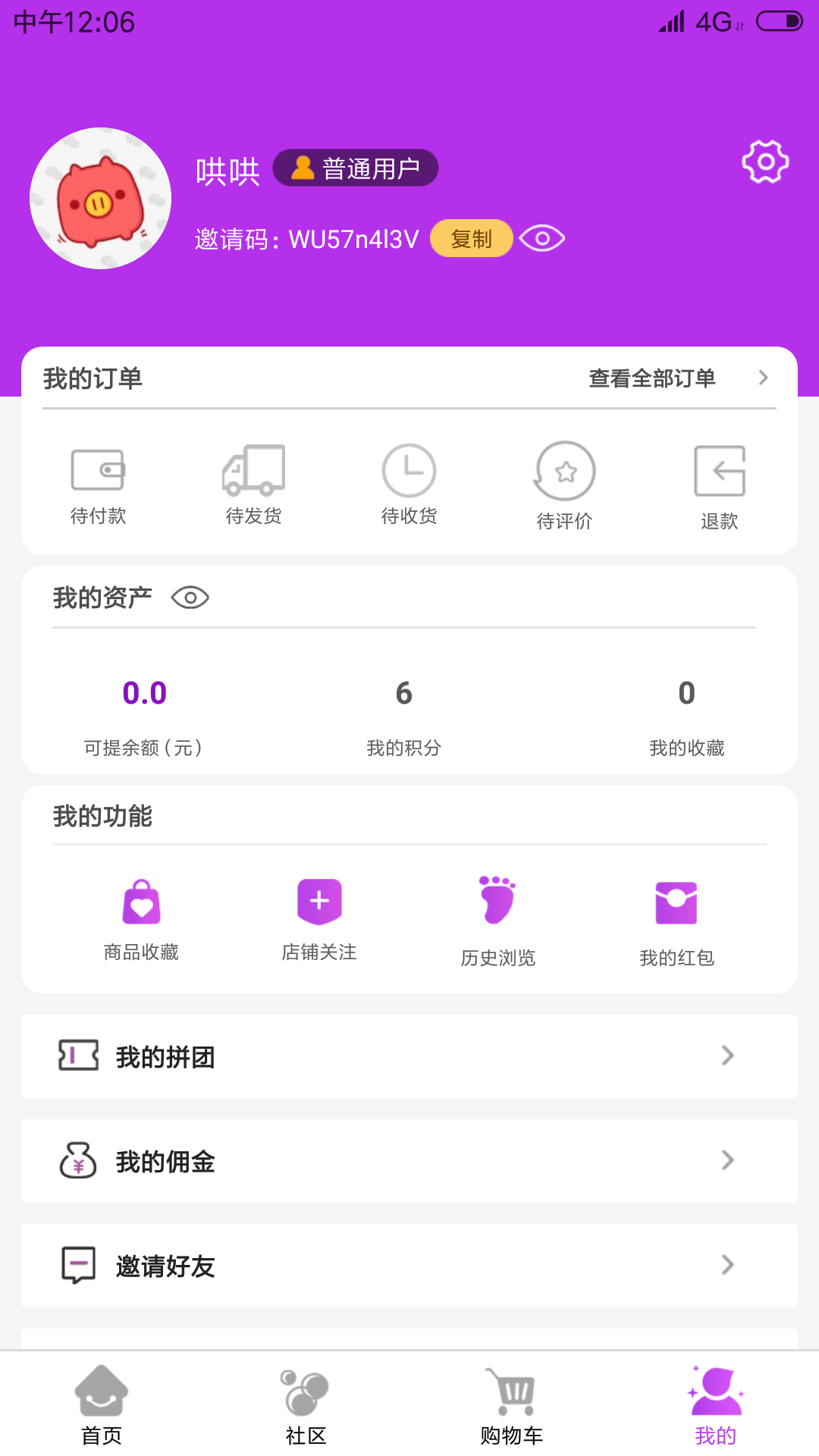This screenshot has width=819, height=1456.
Task: Select the 商品收藏 product favorites icon
Action: (141, 902)
